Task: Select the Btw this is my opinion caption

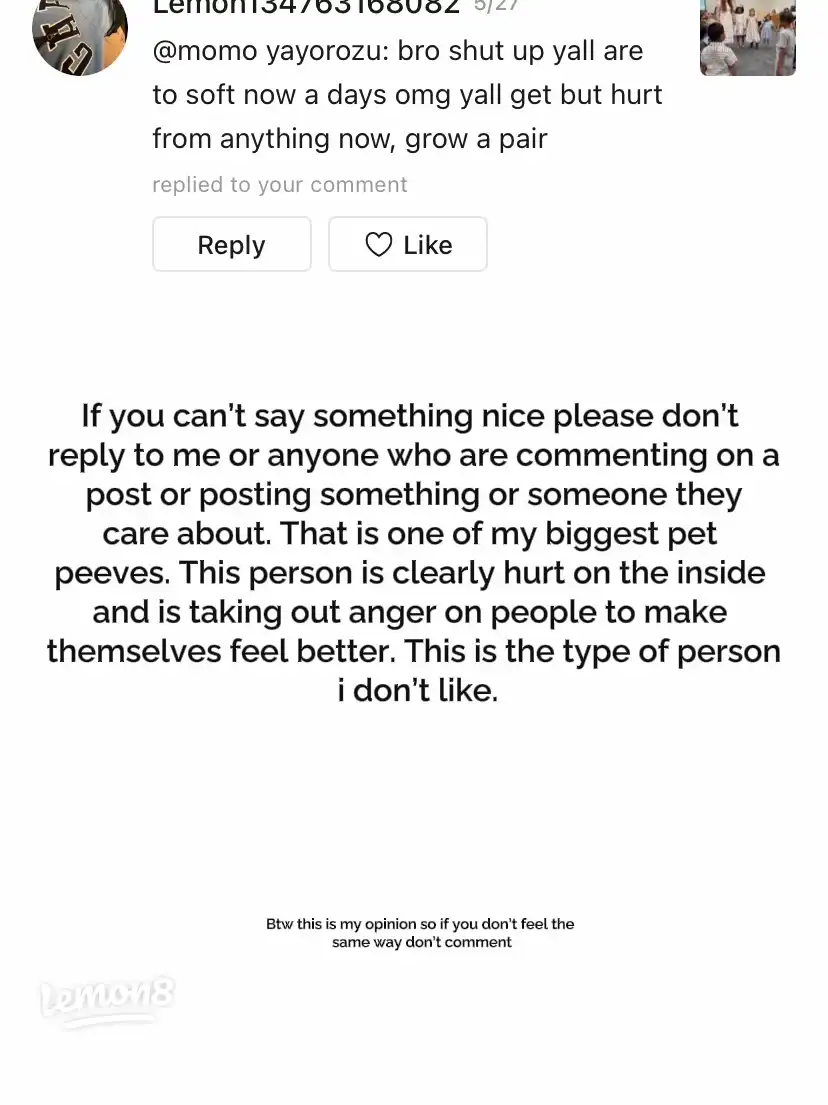Action: [x=419, y=932]
